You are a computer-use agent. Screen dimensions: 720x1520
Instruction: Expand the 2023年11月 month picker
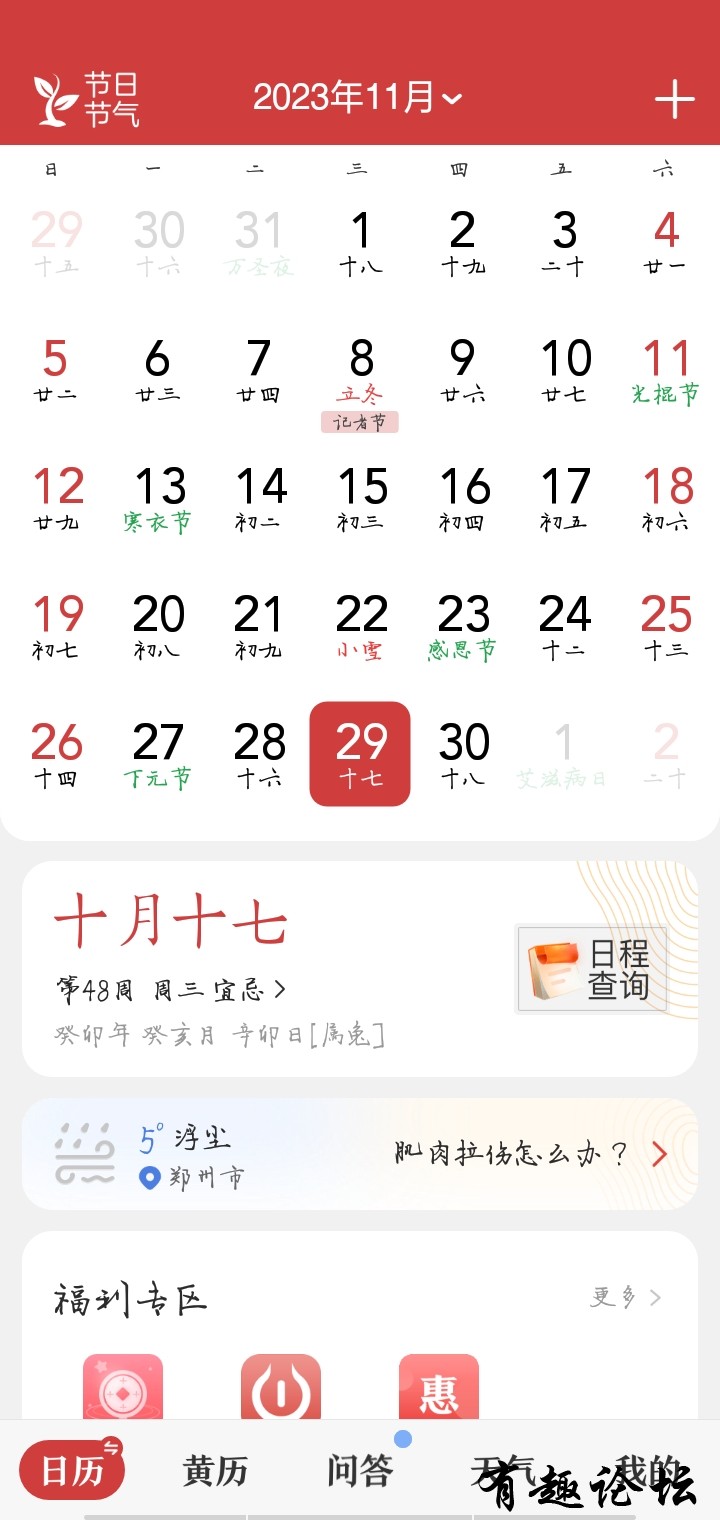pos(357,98)
